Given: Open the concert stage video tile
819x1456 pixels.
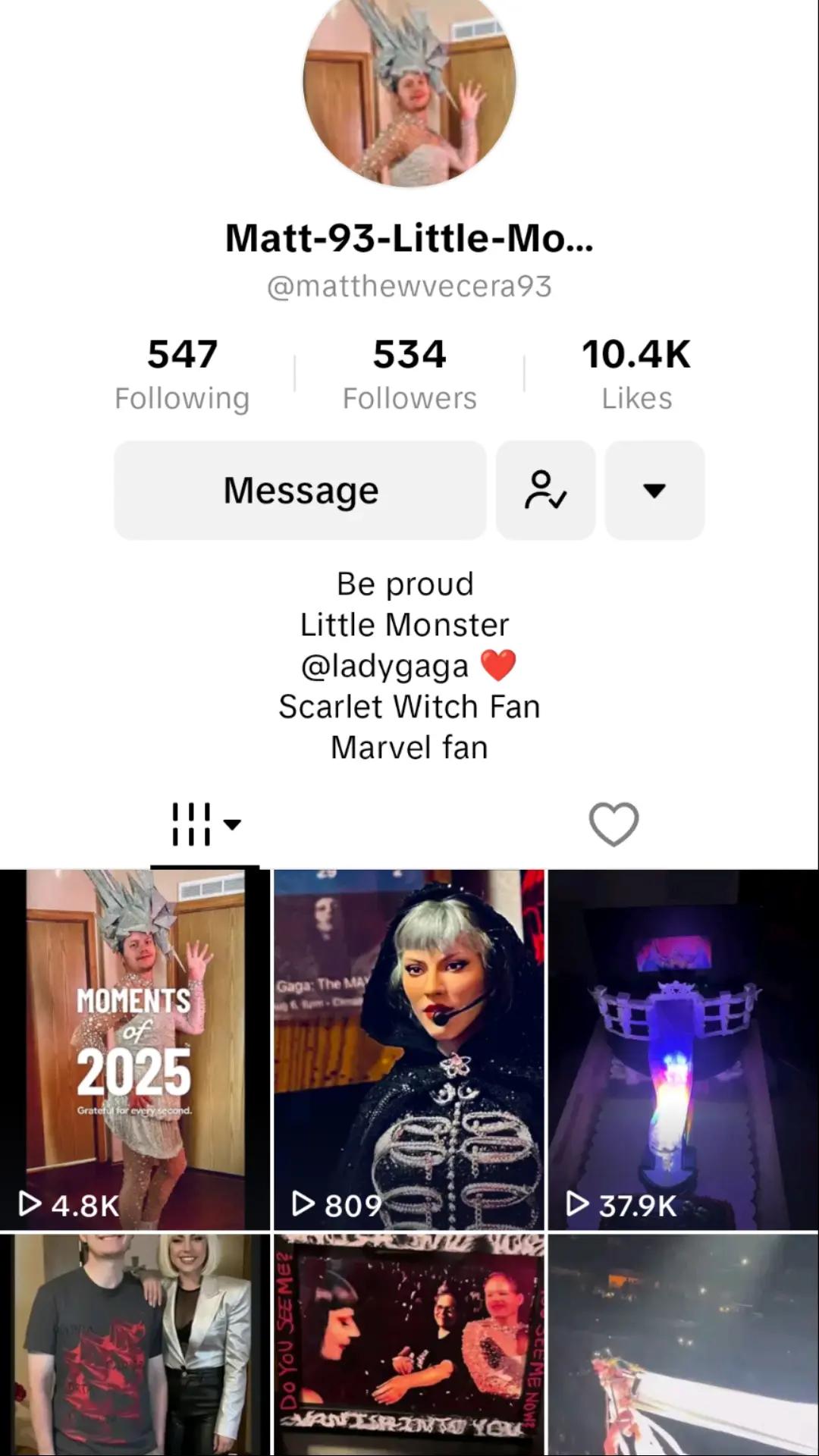Looking at the screenshot, I should tap(683, 1345).
